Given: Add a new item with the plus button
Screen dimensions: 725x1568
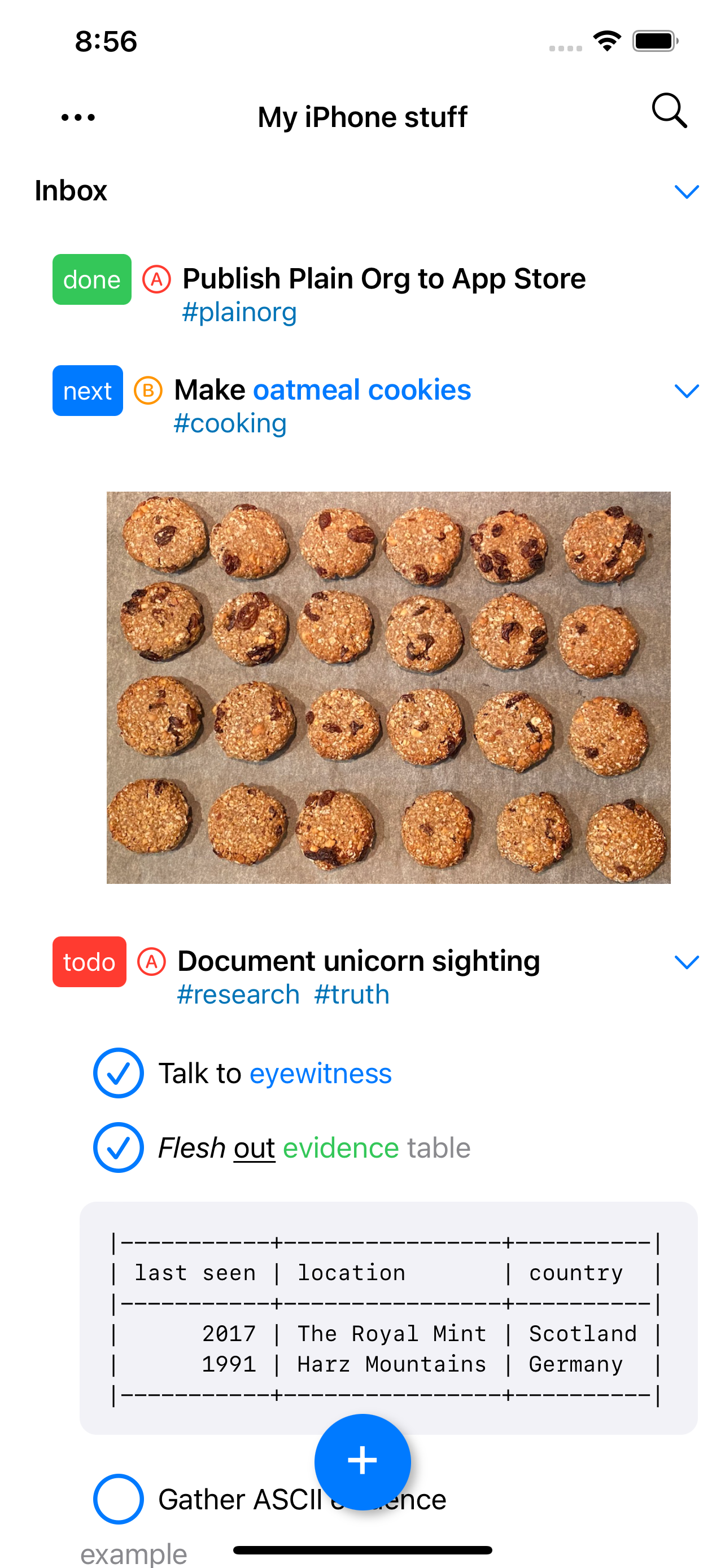Looking at the screenshot, I should (362, 1461).
